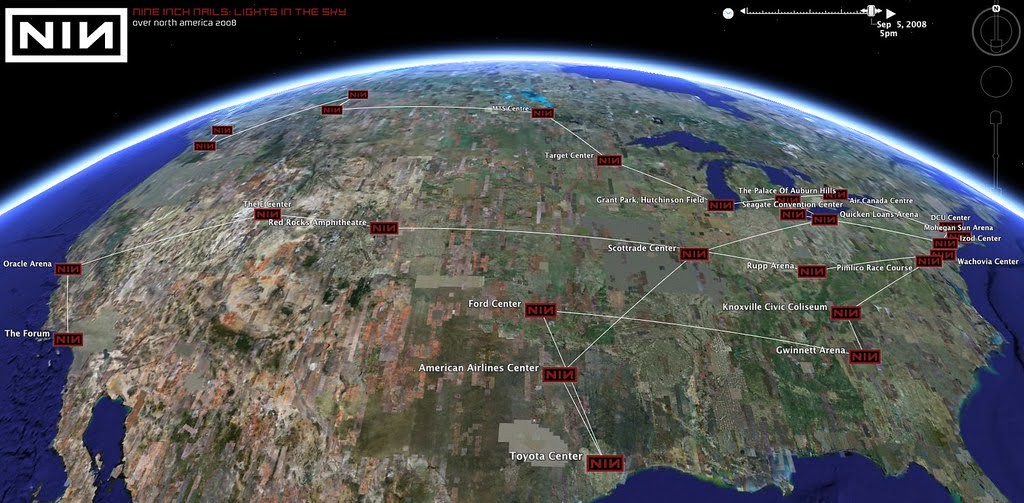Select the Oracle Arena placemark
The height and width of the screenshot is (503, 1024).
coord(68,268)
